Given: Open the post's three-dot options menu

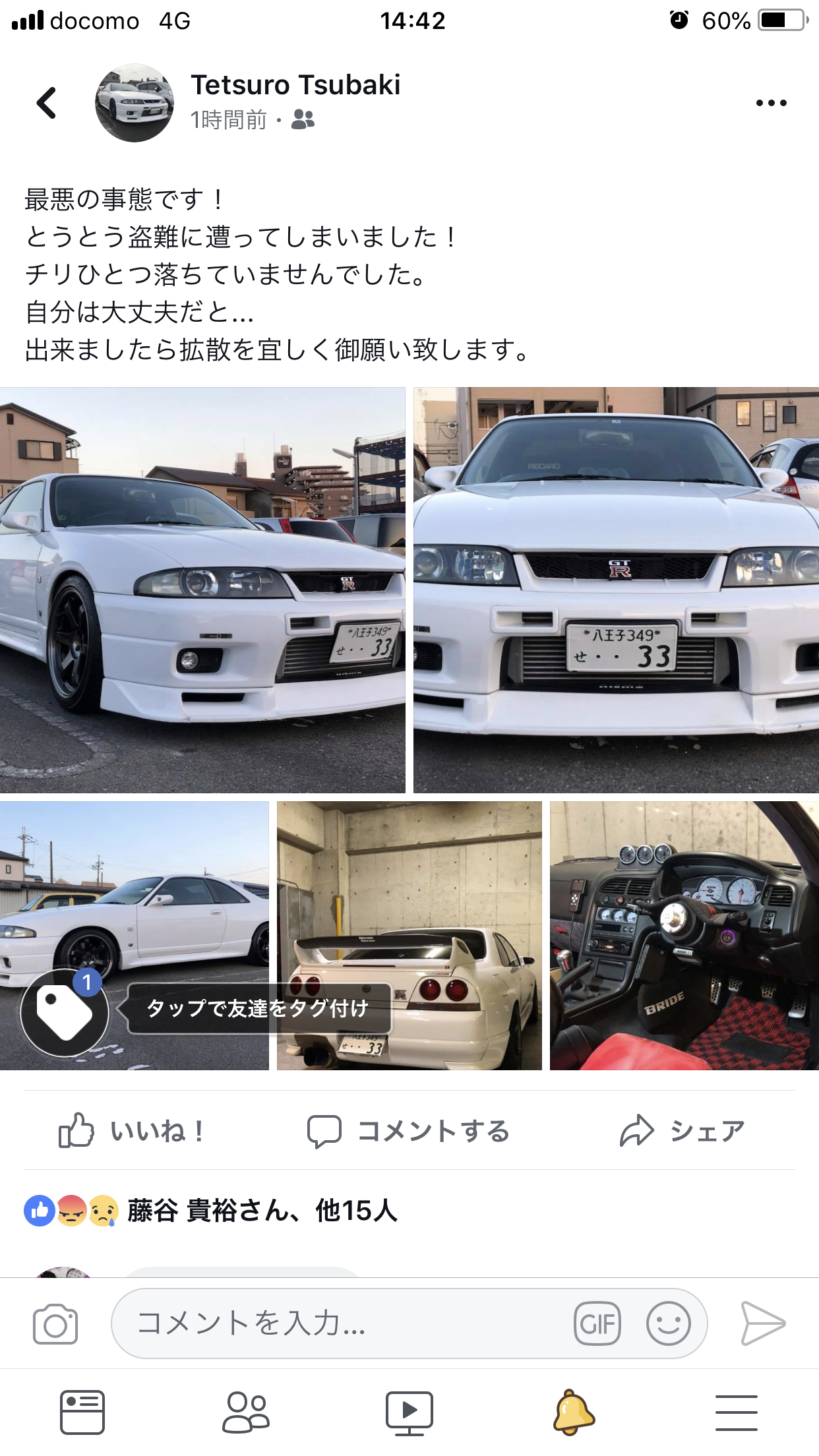Looking at the screenshot, I should pos(771,103).
